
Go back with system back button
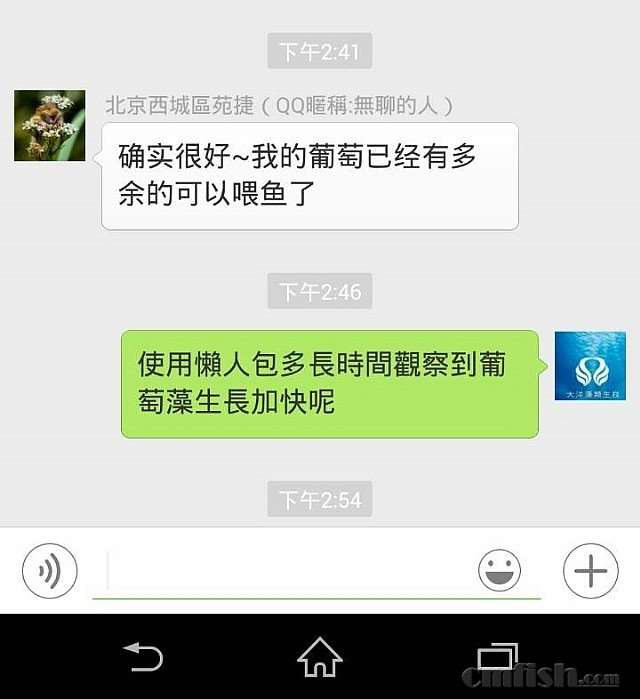point(143,657)
